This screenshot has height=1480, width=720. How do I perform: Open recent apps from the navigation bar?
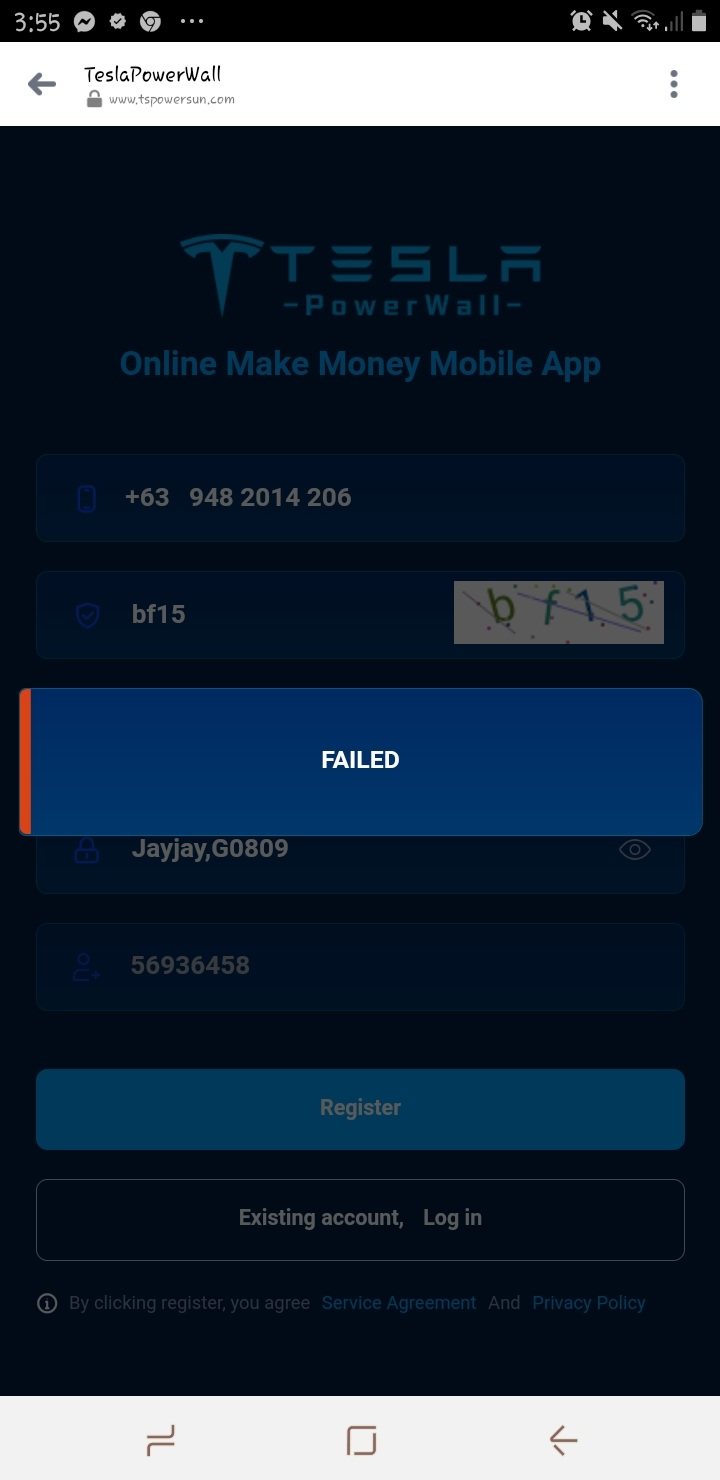[160, 1440]
